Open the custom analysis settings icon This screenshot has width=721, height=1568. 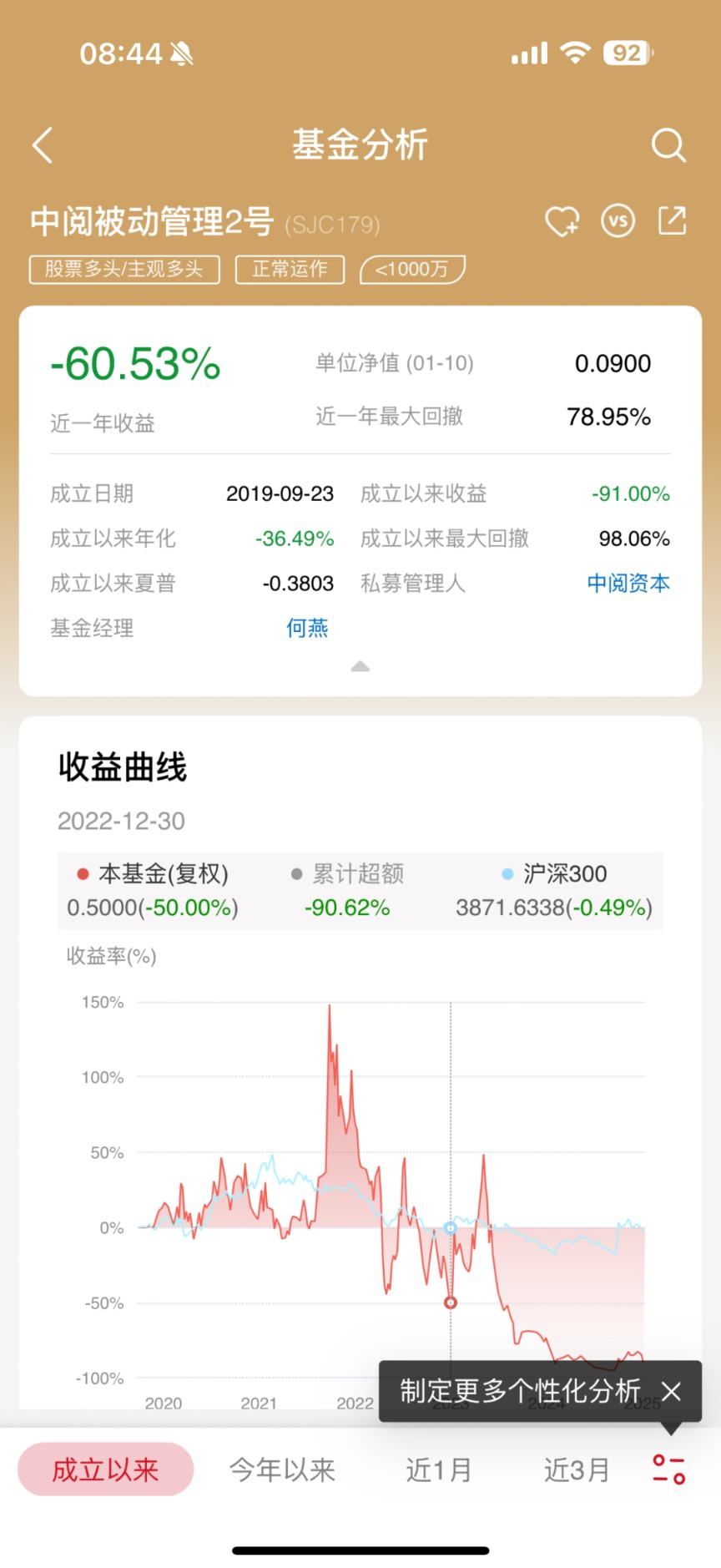[669, 1469]
